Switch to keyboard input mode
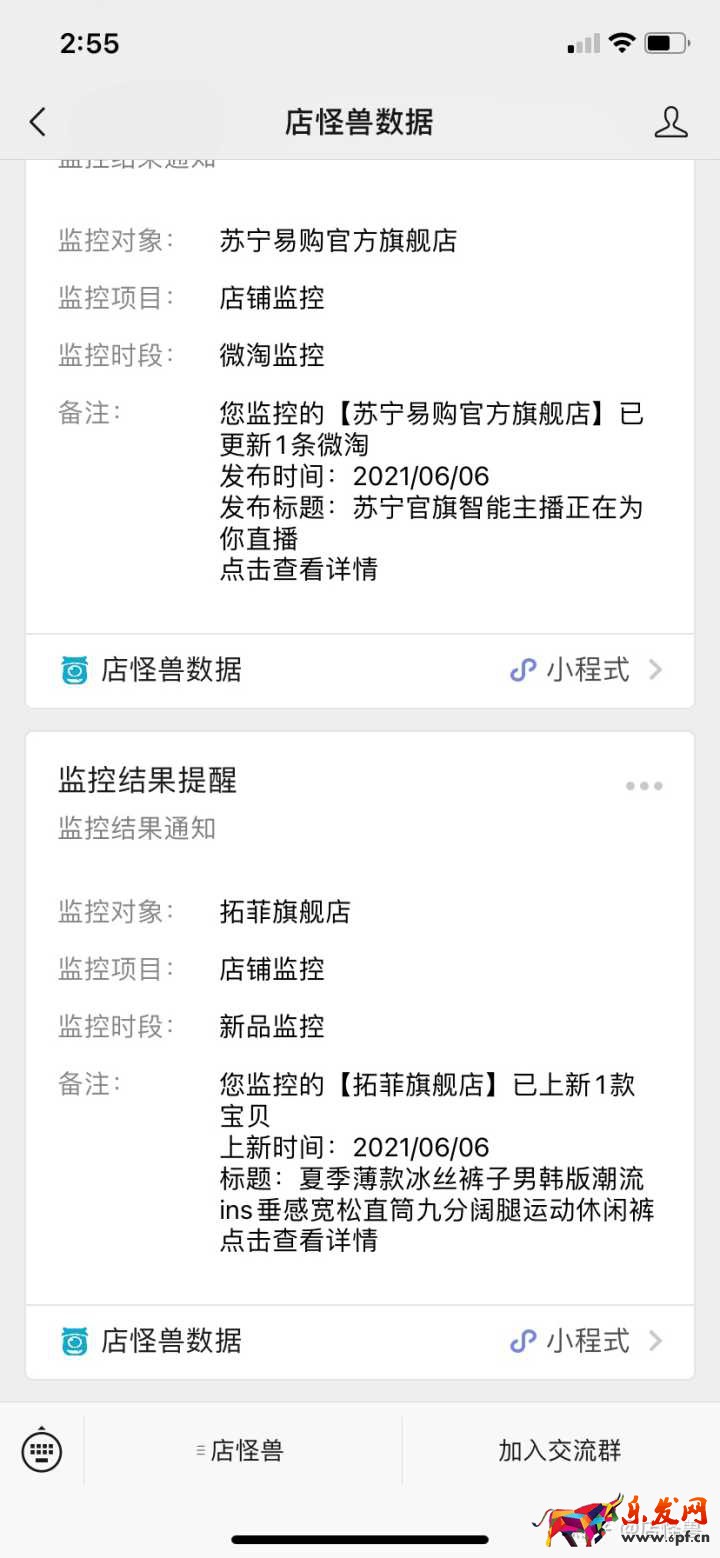This screenshot has height=1558, width=720. click(x=42, y=1450)
